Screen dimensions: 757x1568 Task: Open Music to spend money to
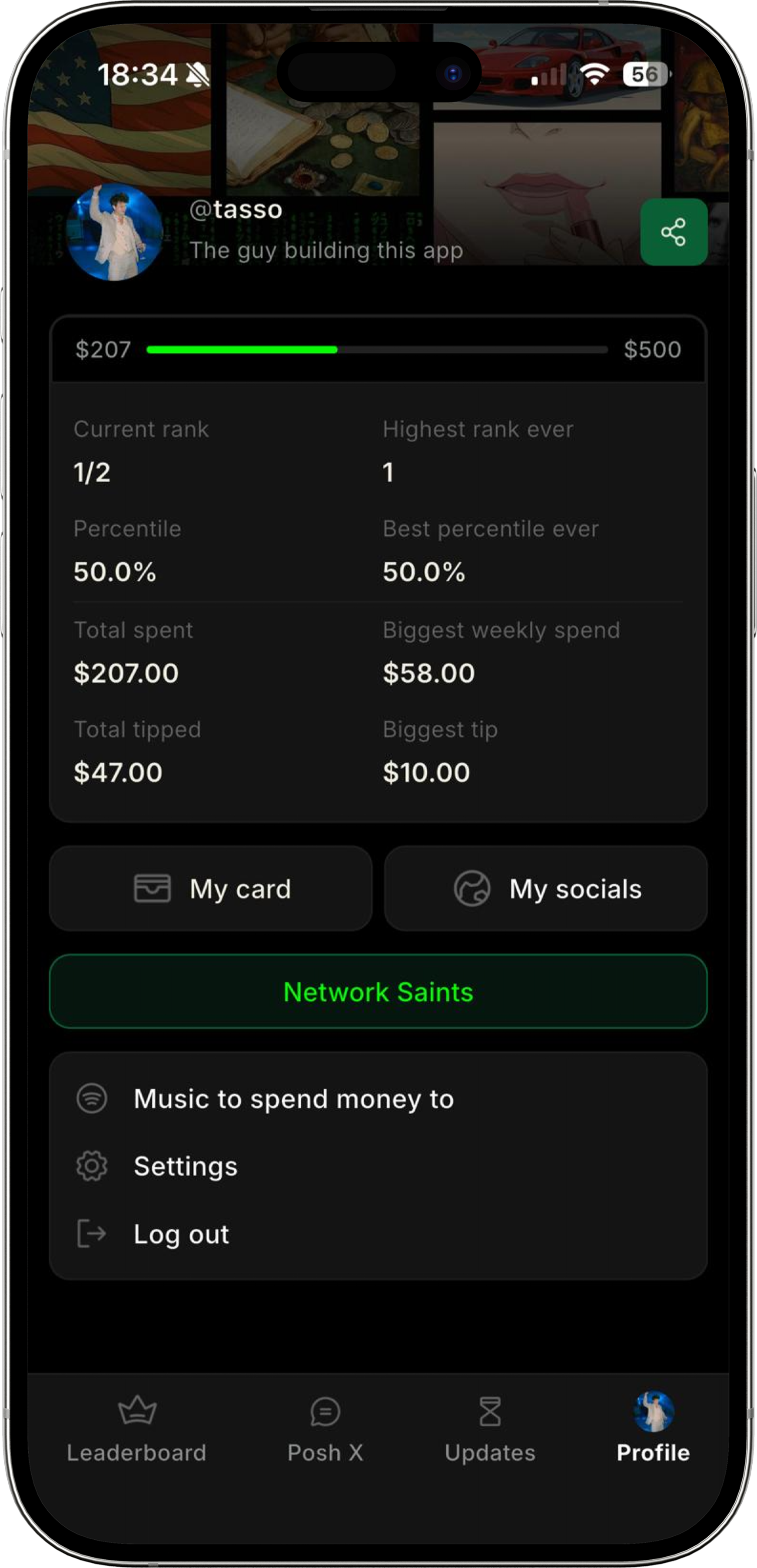coord(378,1099)
